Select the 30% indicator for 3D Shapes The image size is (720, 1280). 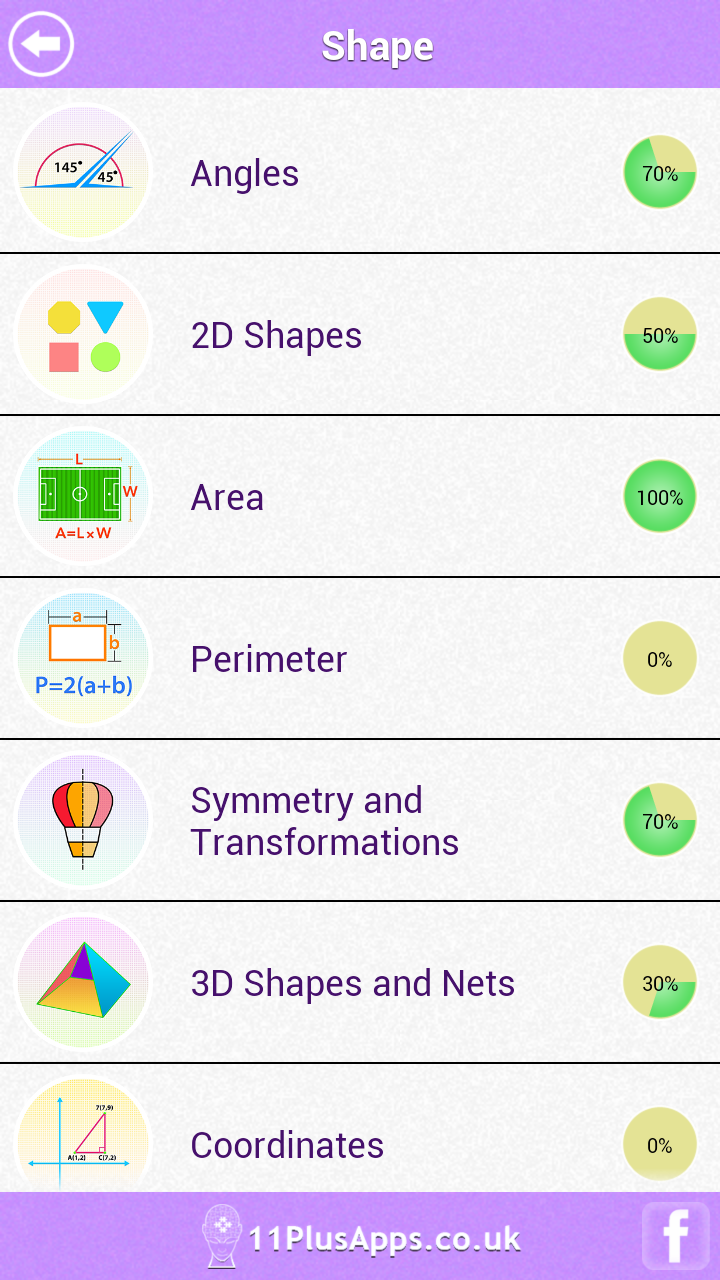click(659, 982)
